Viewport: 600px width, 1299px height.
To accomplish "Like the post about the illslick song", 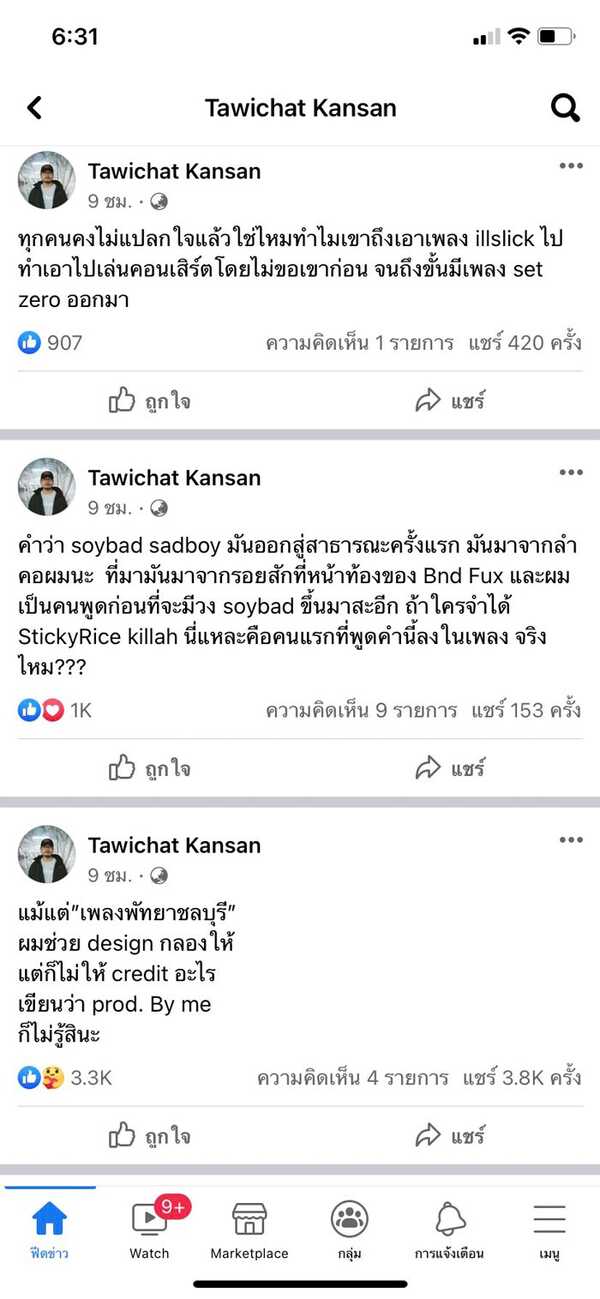I will pyautogui.click(x=150, y=402).
